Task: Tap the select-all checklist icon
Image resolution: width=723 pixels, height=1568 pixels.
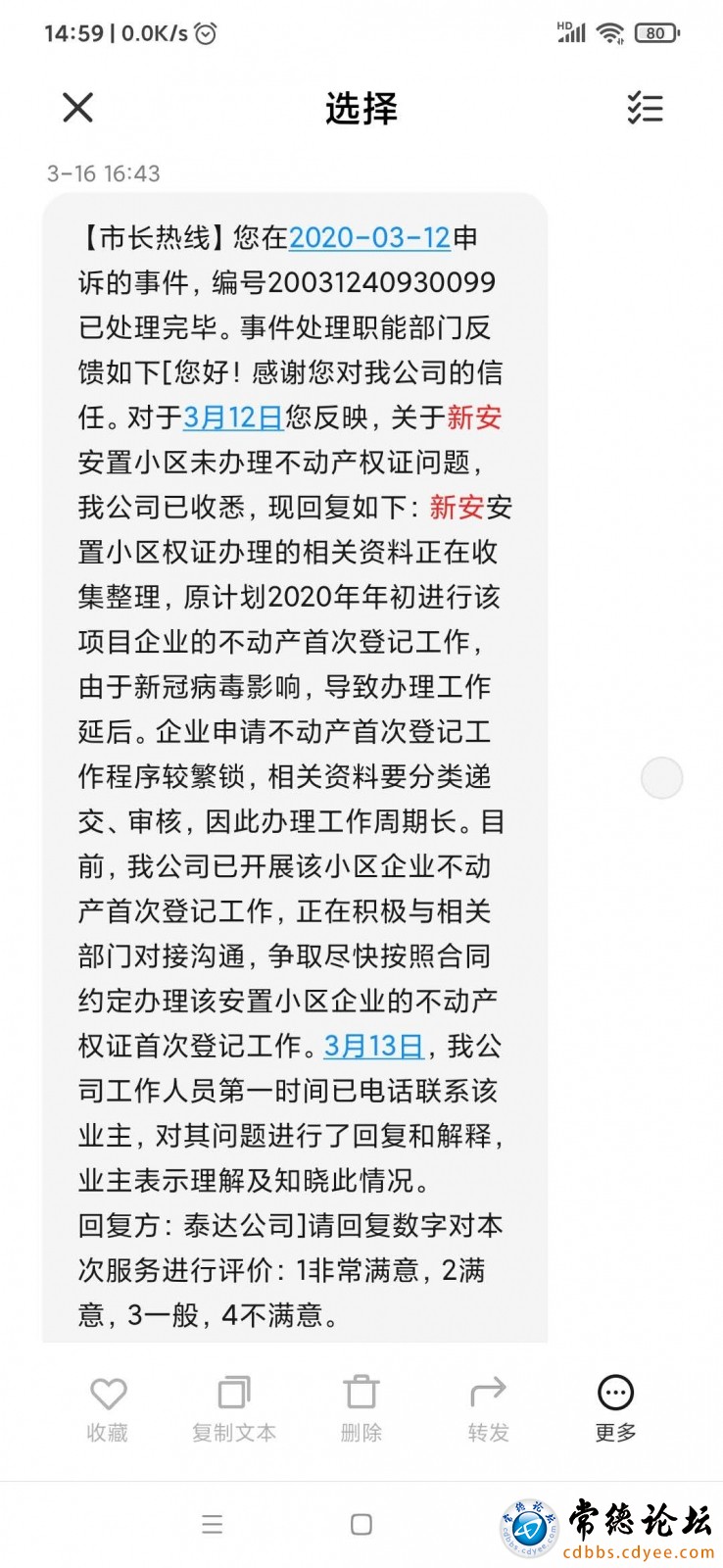Action: [x=645, y=108]
